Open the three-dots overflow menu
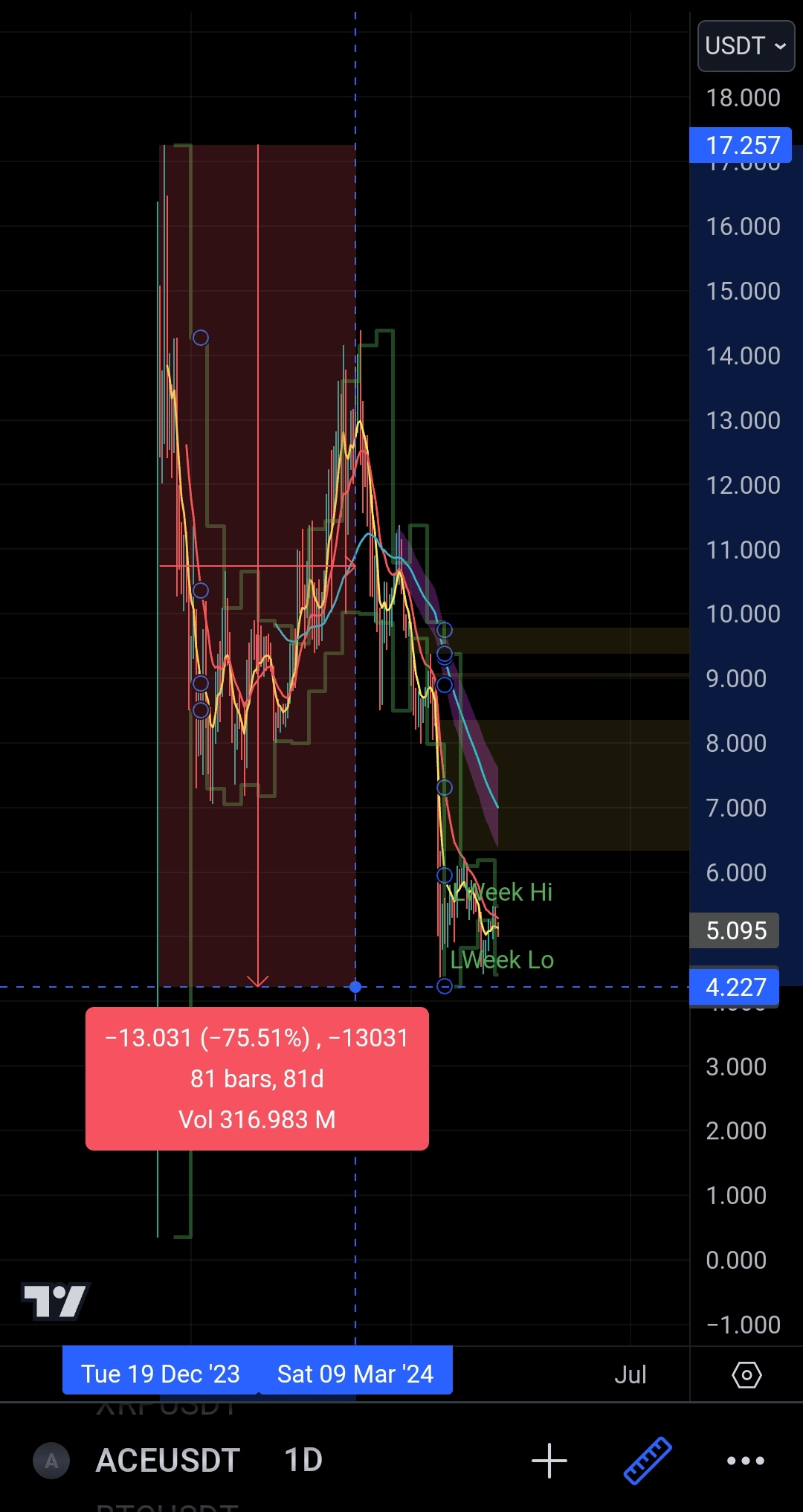803x1512 pixels. click(x=746, y=1461)
